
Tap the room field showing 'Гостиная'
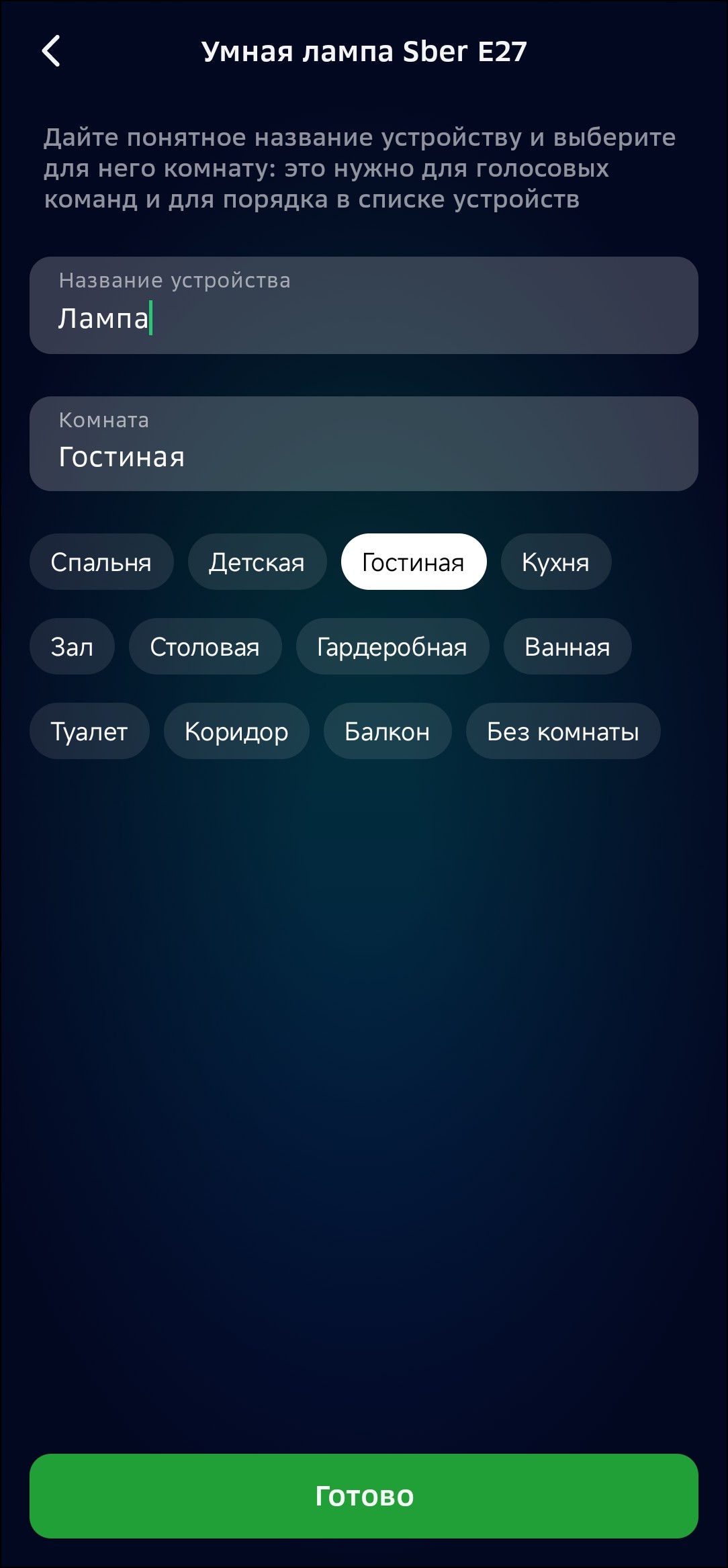coord(363,443)
